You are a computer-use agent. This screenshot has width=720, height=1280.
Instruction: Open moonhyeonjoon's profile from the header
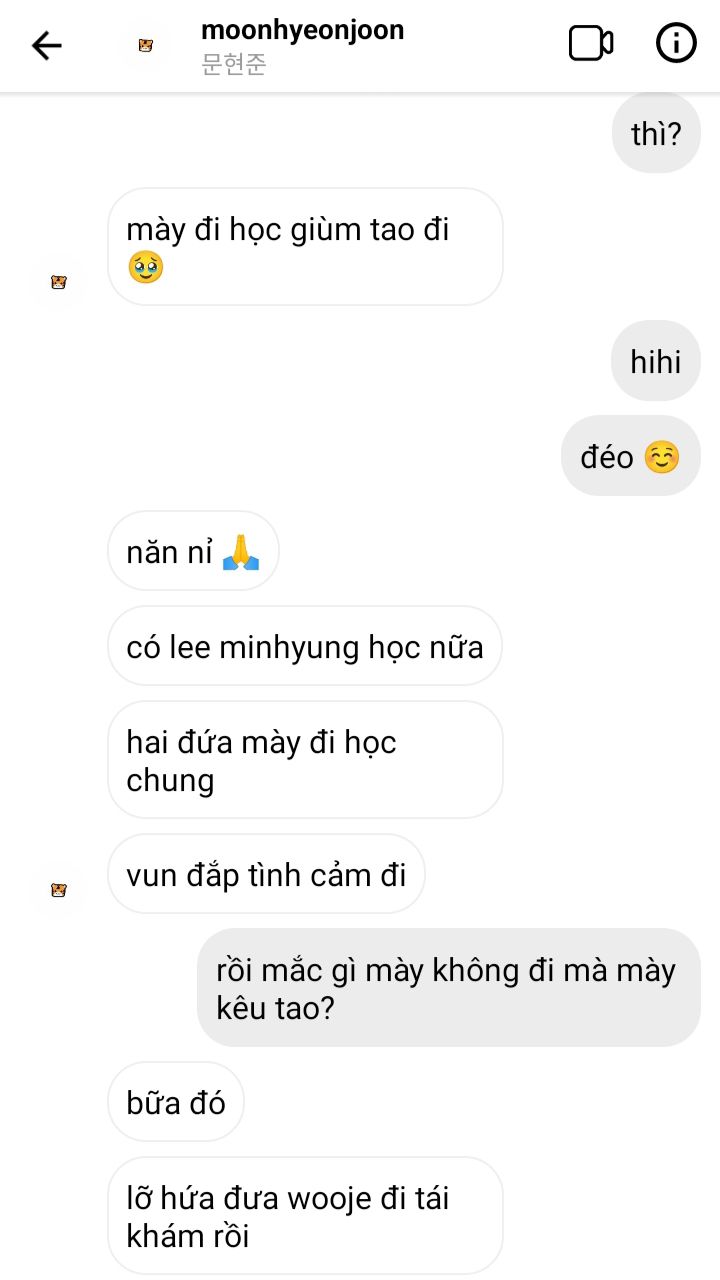pyautogui.click(x=302, y=31)
